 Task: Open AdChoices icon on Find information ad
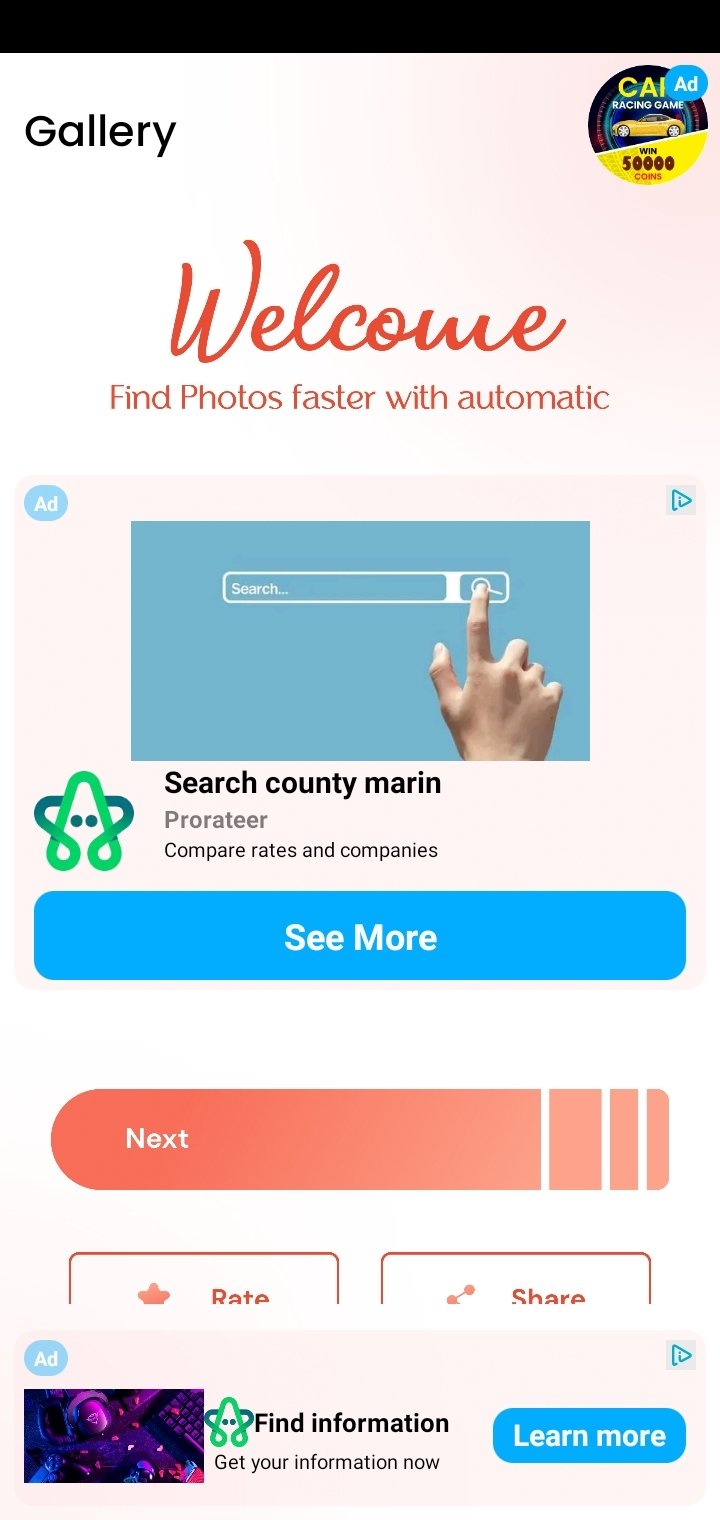click(x=681, y=1355)
